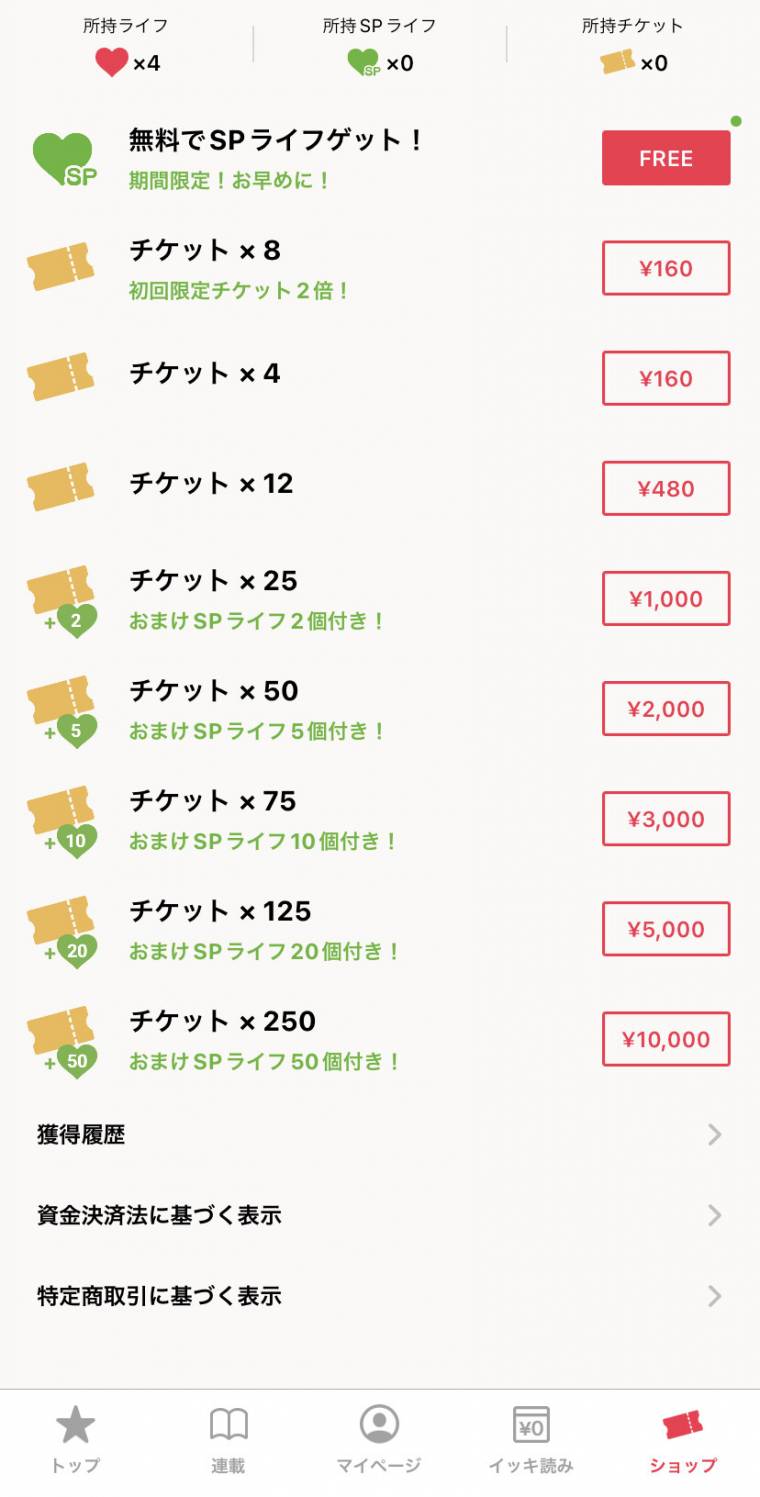
Task: Open the マイページ tab
Action: pyautogui.click(x=379, y=1438)
